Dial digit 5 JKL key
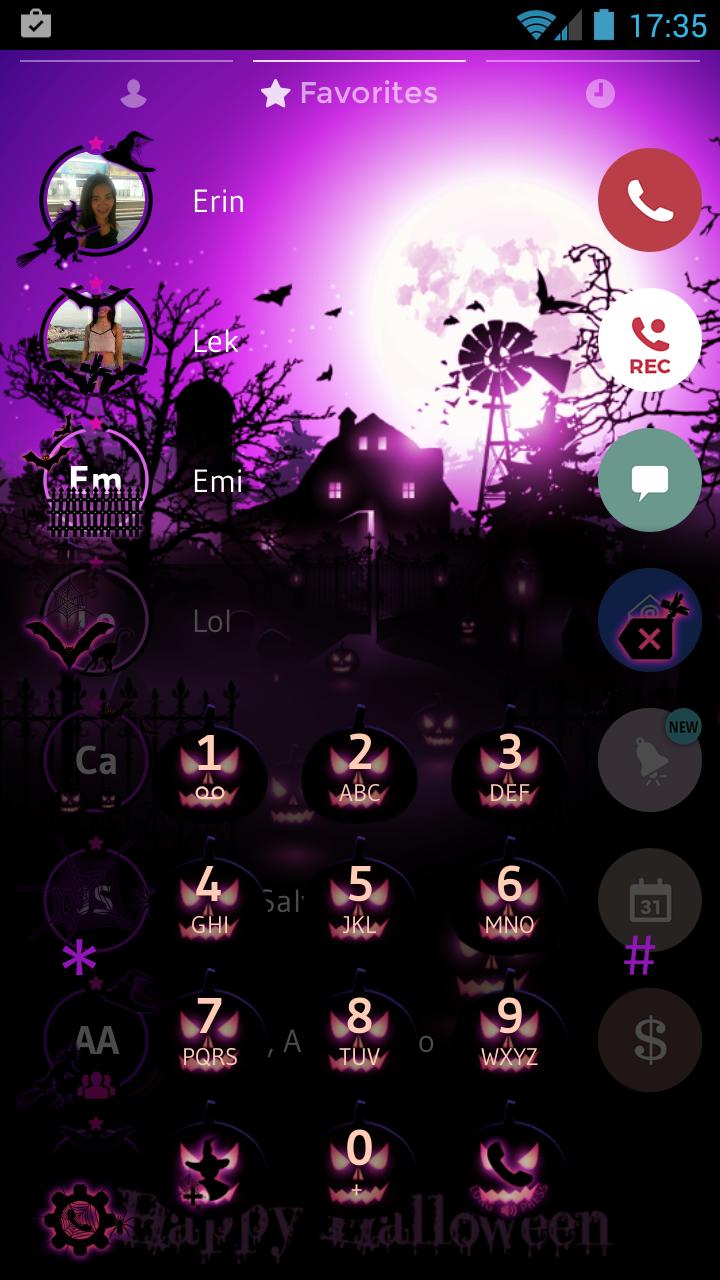The width and height of the screenshot is (720, 1280). (359, 897)
